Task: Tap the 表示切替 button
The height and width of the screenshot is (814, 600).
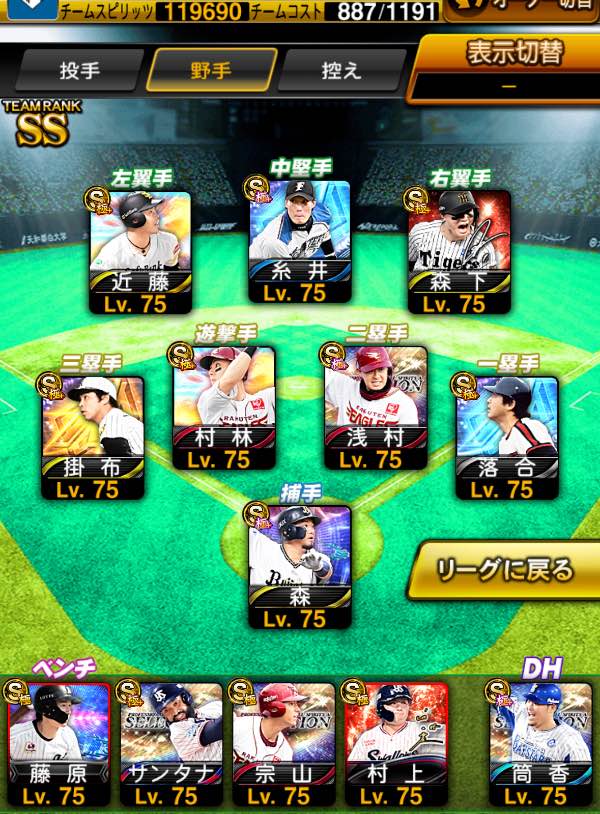Action: pos(506,69)
